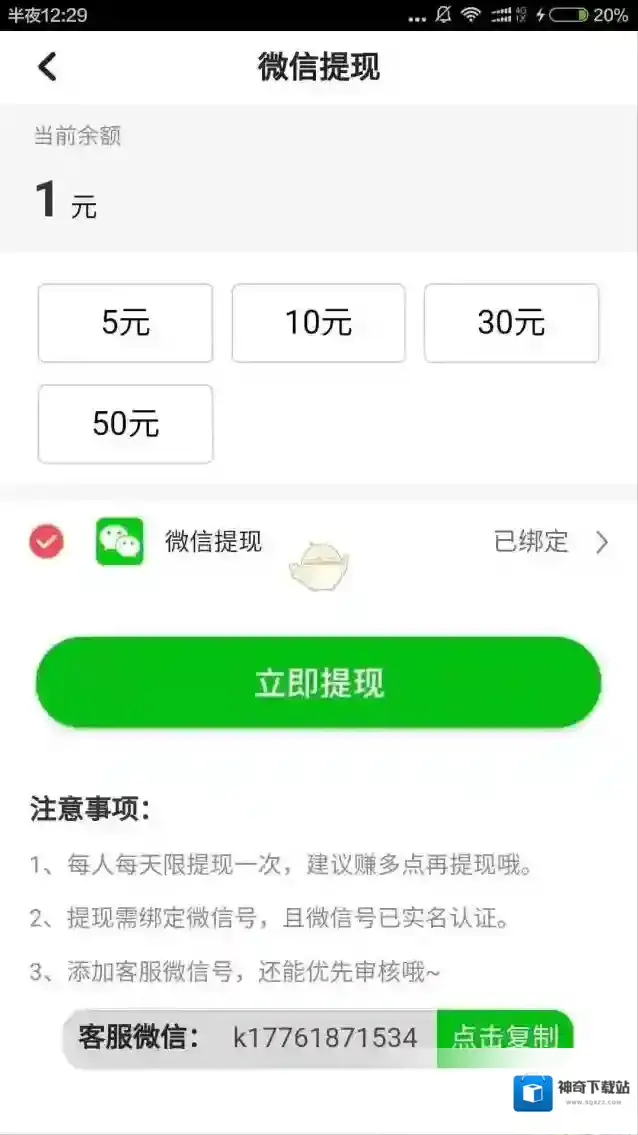Tap the green 立即提现 button

pyautogui.click(x=318, y=683)
